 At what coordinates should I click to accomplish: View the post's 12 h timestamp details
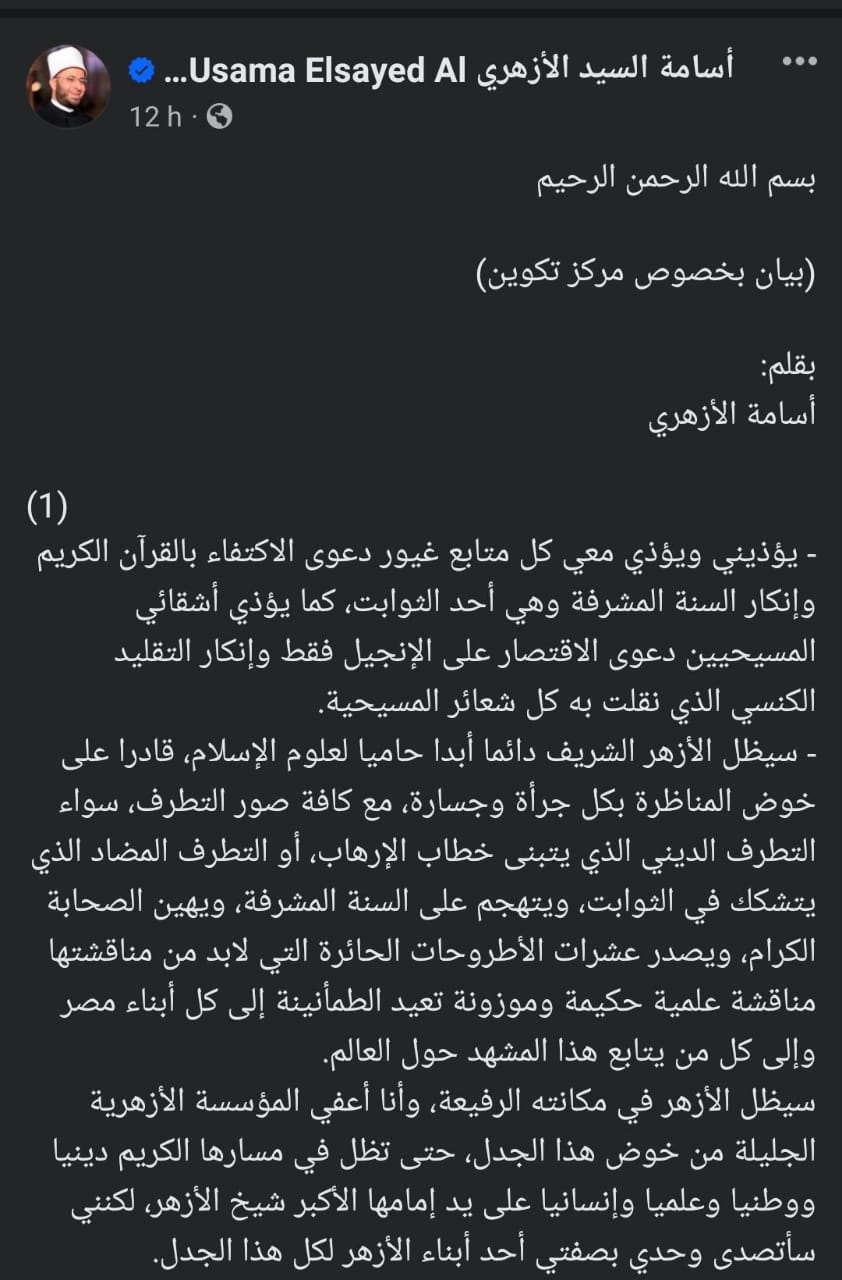(156, 117)
